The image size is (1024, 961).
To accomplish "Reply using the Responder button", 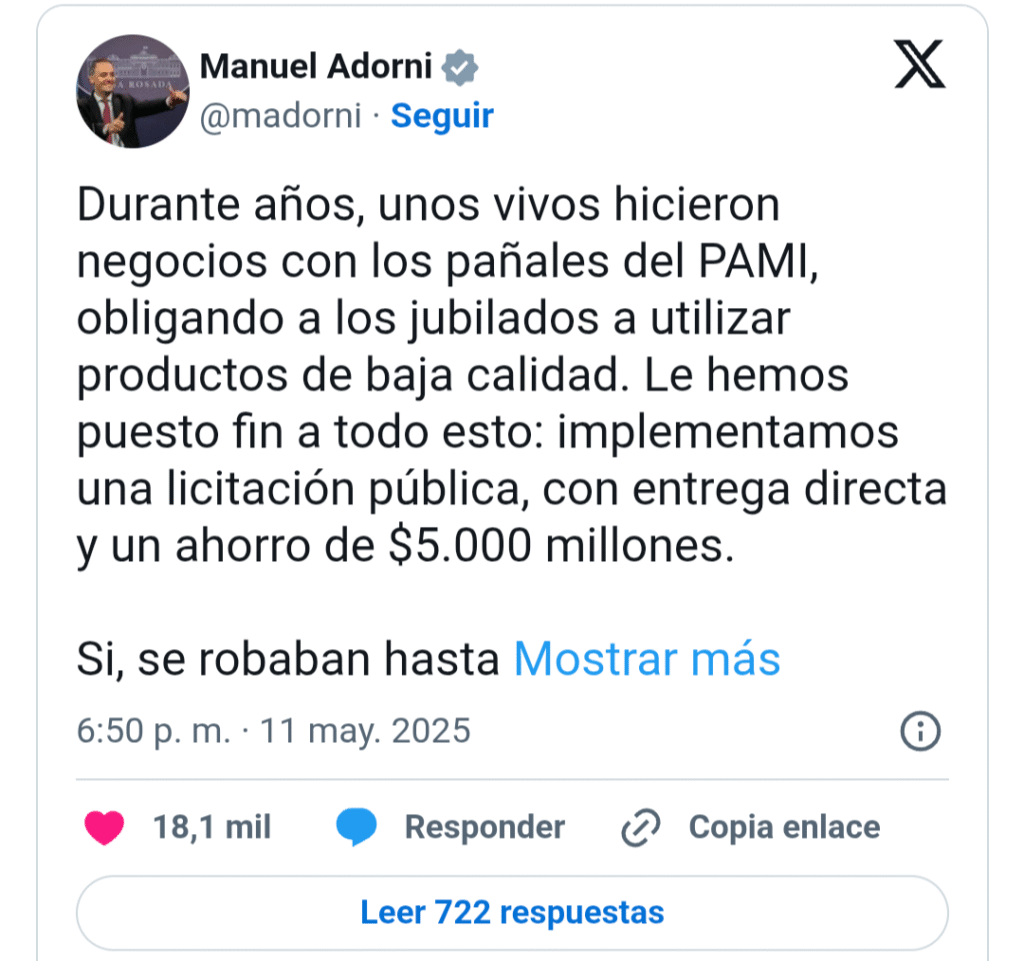I will 450,828.
